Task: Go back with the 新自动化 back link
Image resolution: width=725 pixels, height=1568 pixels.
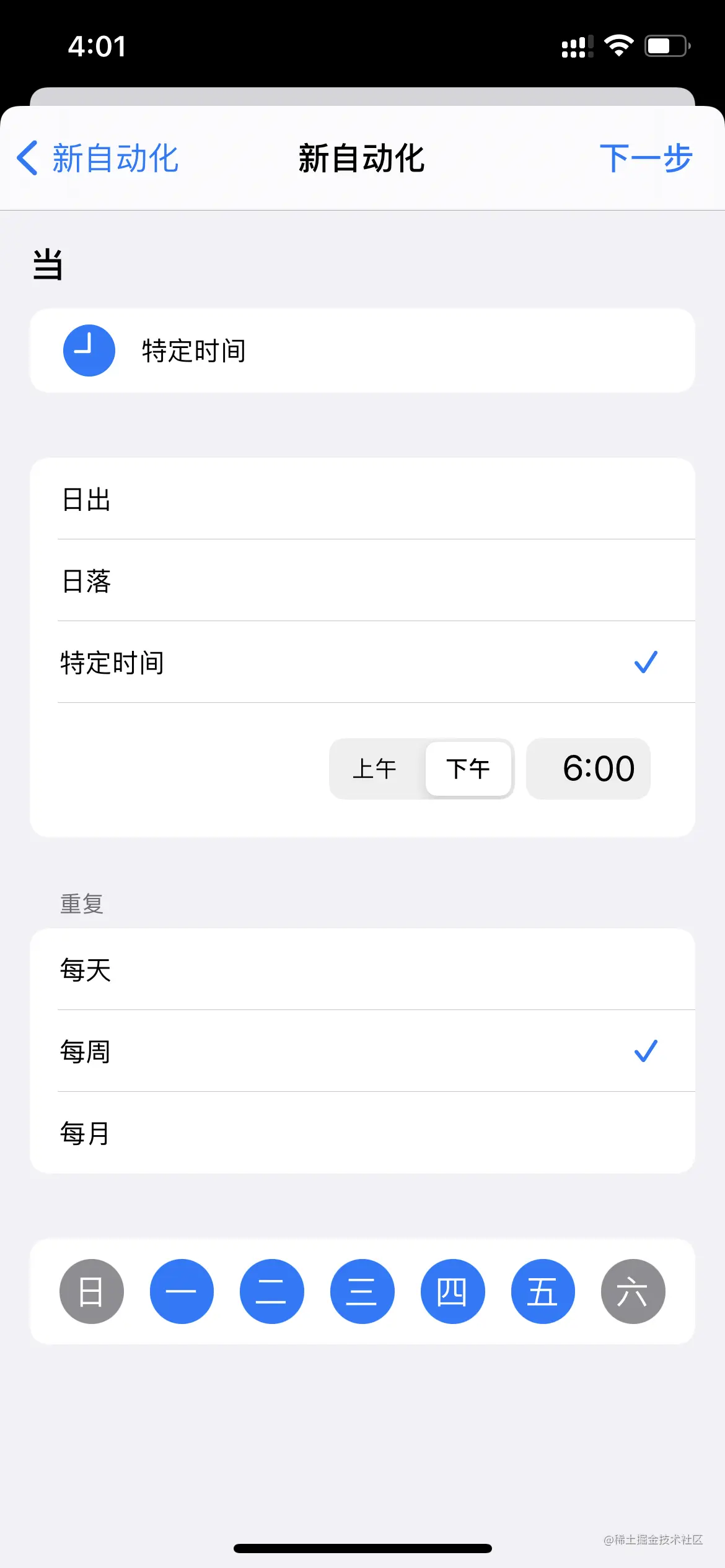Action: (99, 159)
